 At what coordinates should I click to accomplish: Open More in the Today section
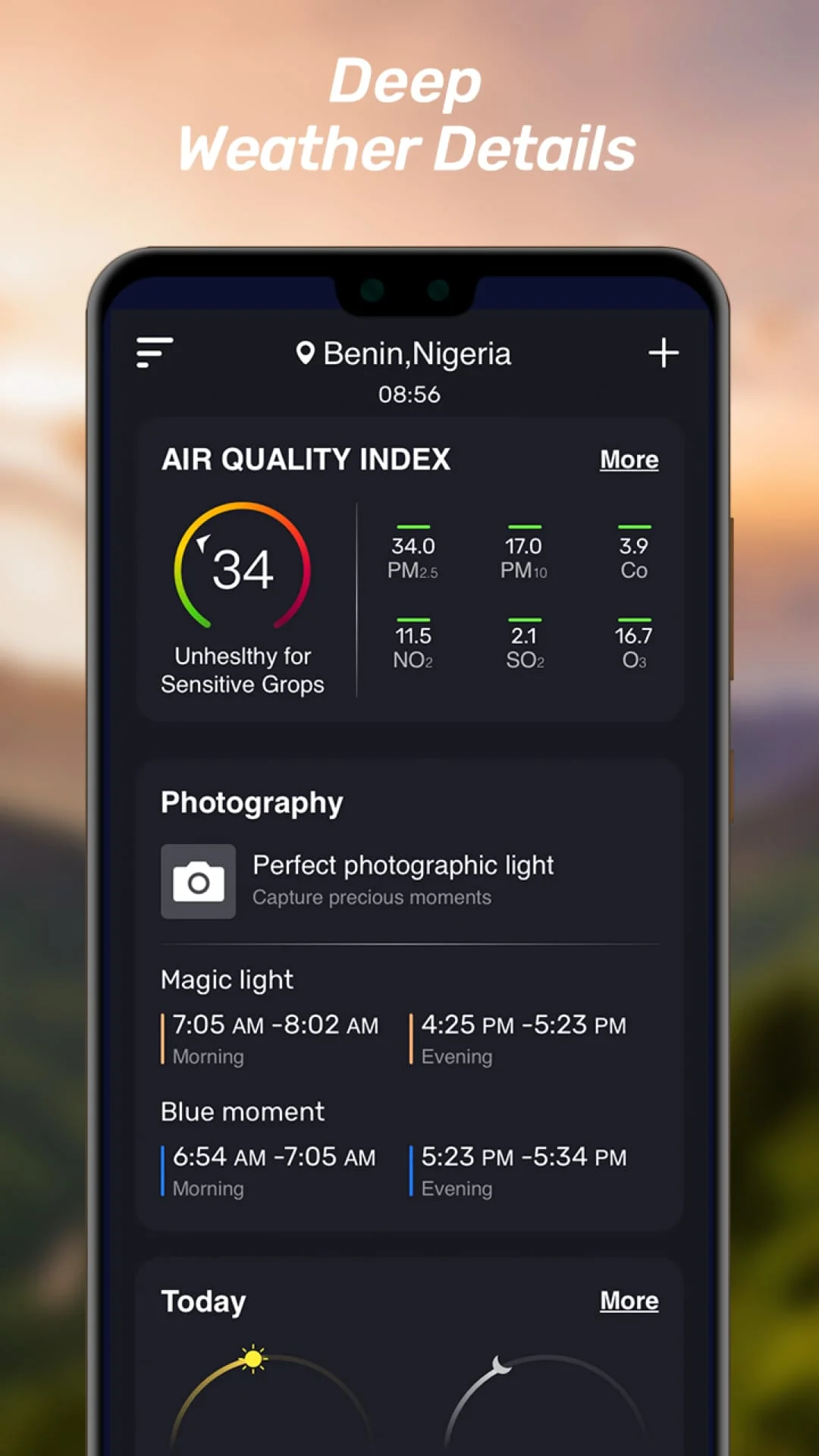[628, 1300]
